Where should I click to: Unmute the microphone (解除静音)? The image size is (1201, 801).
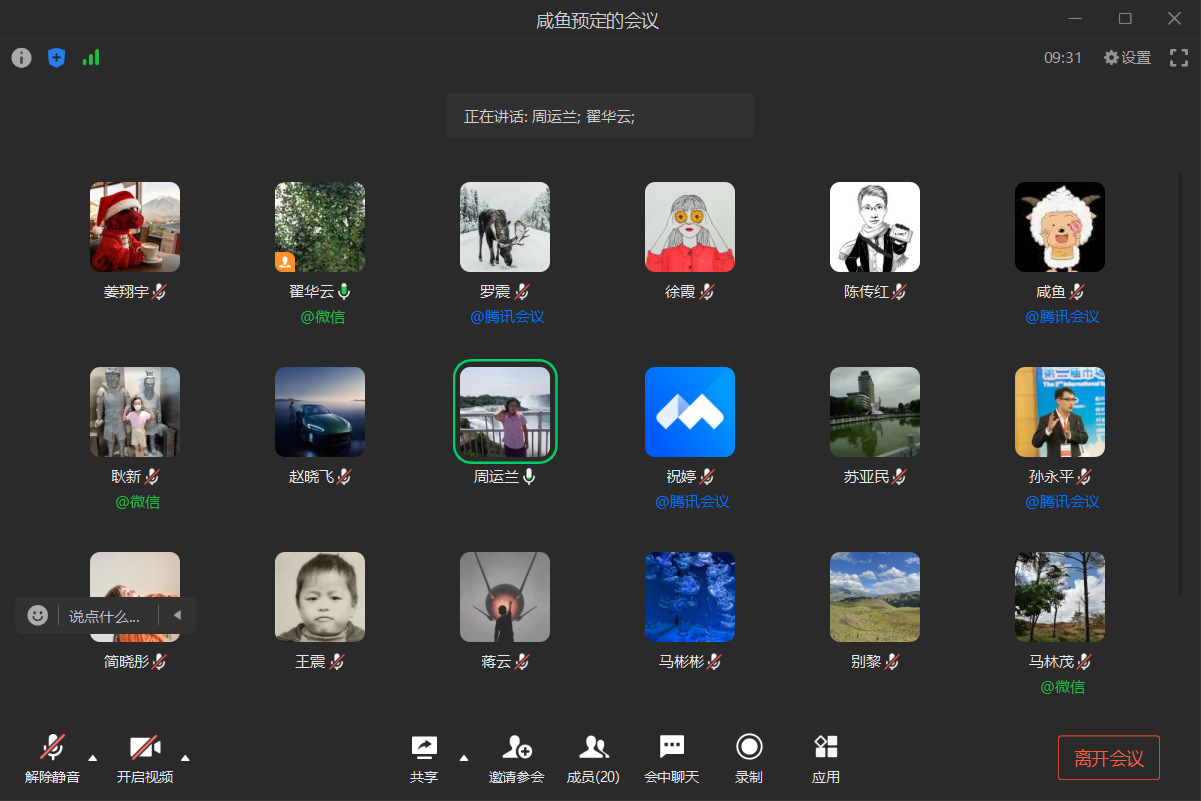coord(52,758)
